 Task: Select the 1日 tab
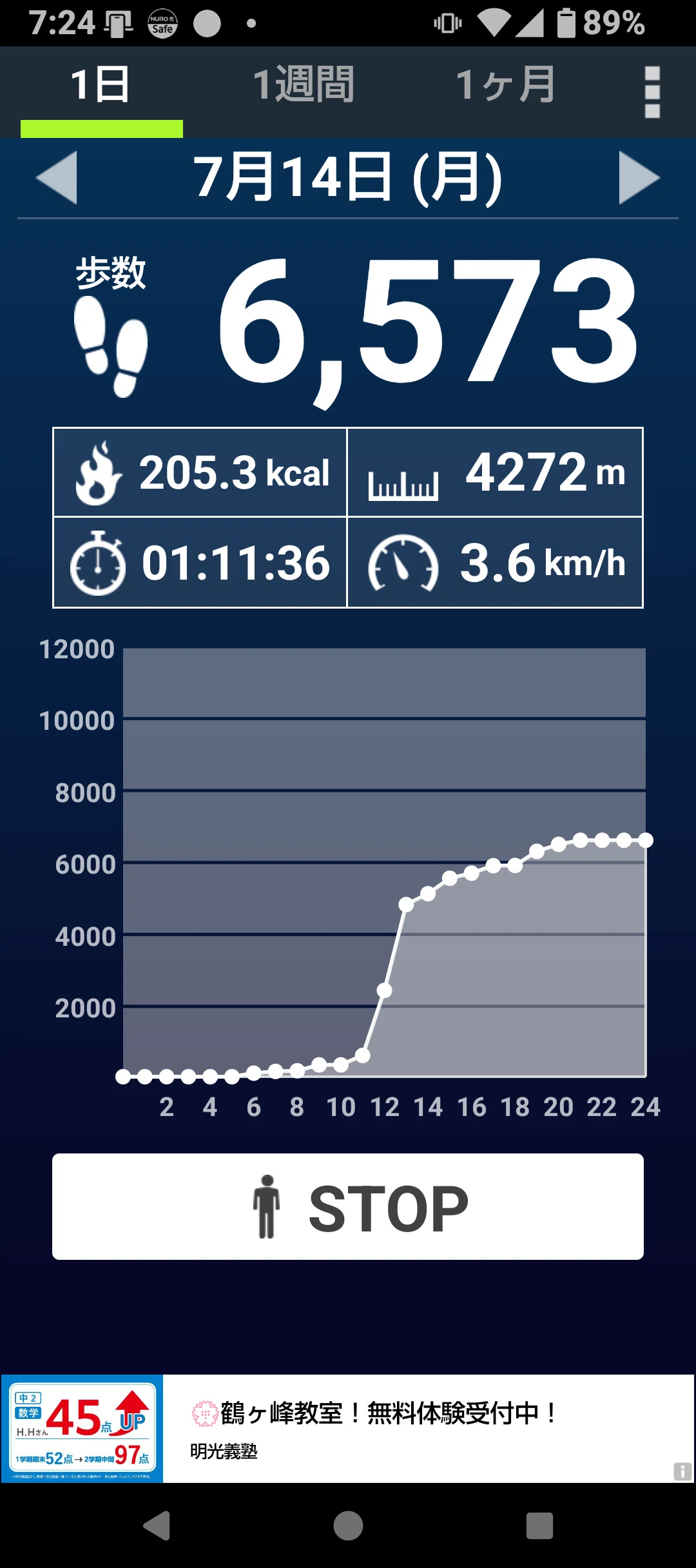click(101, 84)
